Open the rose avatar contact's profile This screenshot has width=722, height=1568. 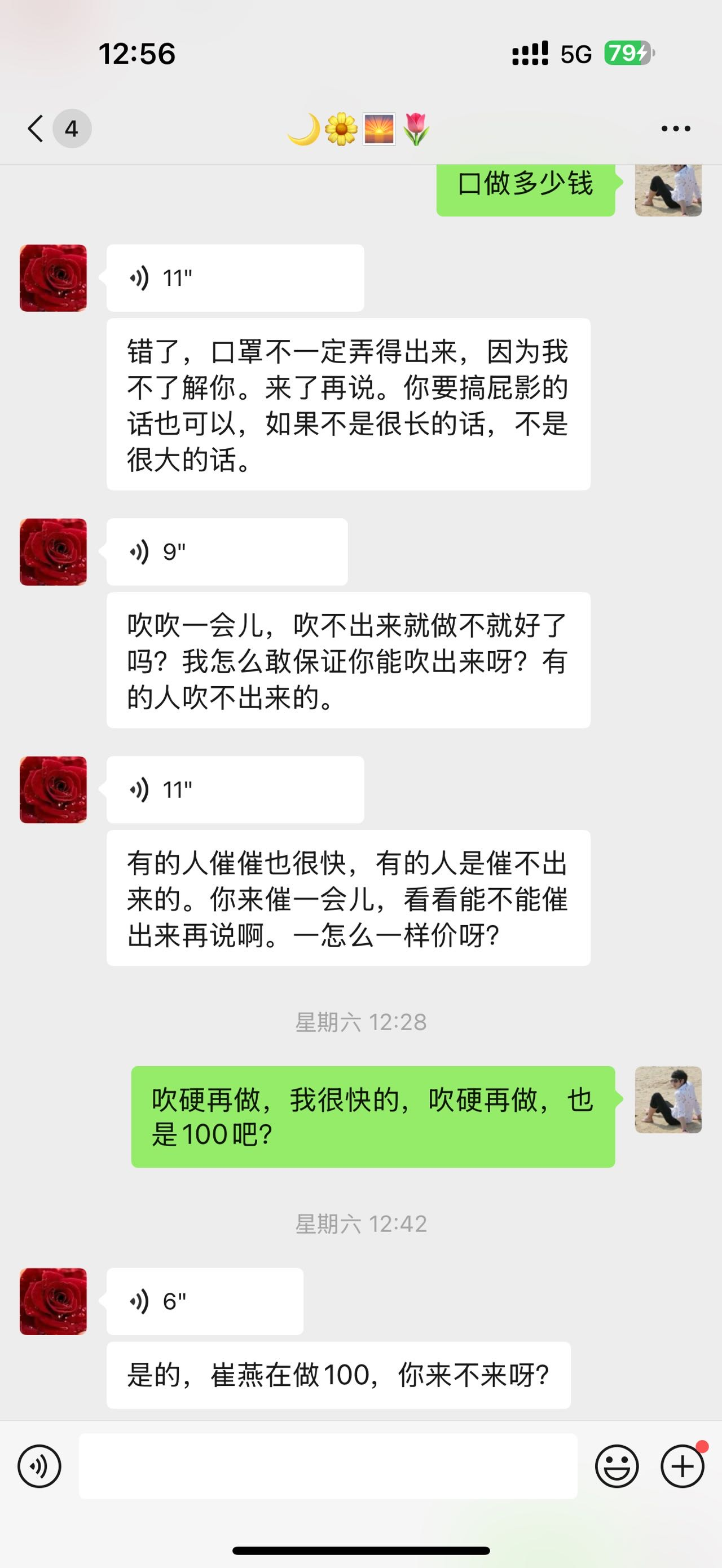pyautogui.click(x=53, y=278)
